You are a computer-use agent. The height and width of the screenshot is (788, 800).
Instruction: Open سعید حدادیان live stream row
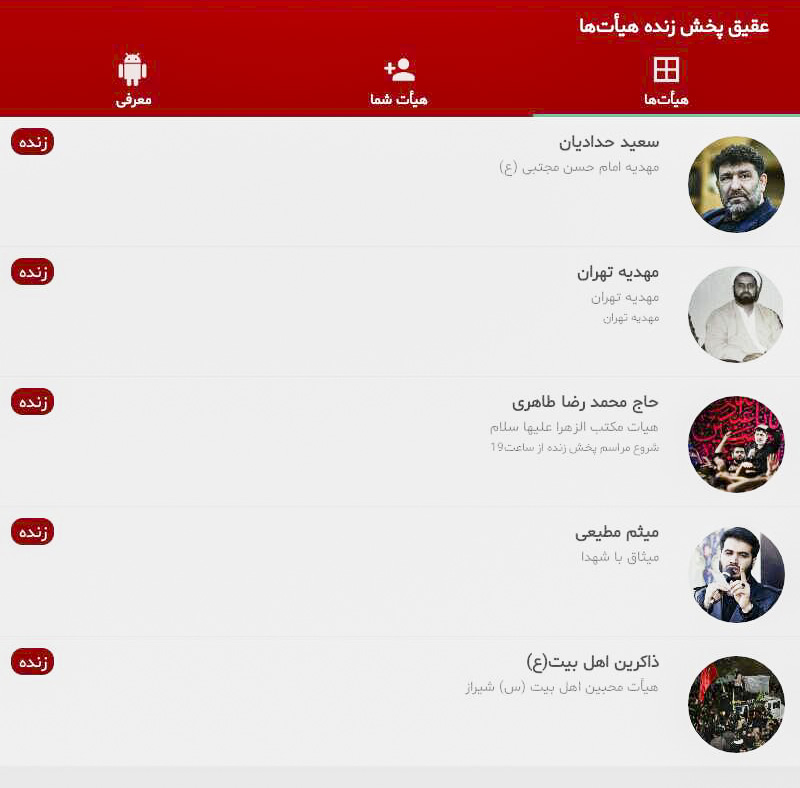[400, 183]
